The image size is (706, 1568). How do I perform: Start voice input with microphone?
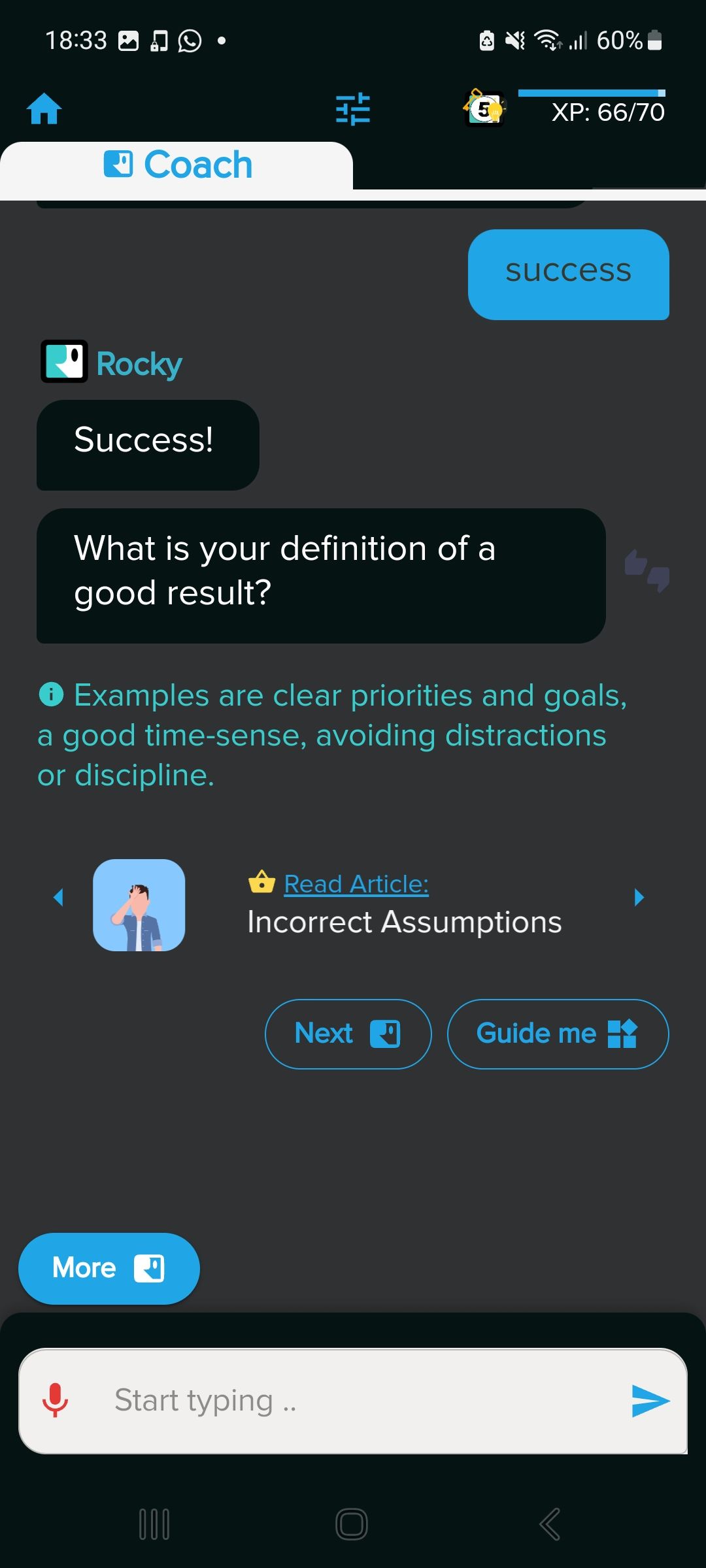(56, 1400)
